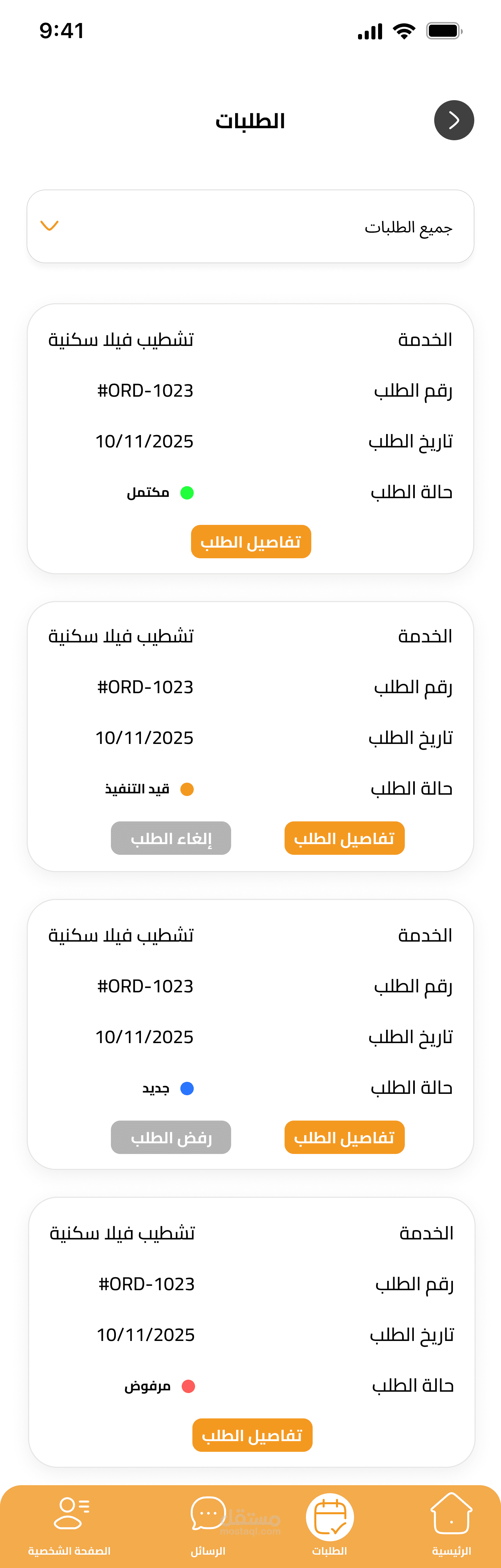Screen dimensions: 501x1568
Task: Tap the back arrow next to الطلبات title
Action: 454,120
